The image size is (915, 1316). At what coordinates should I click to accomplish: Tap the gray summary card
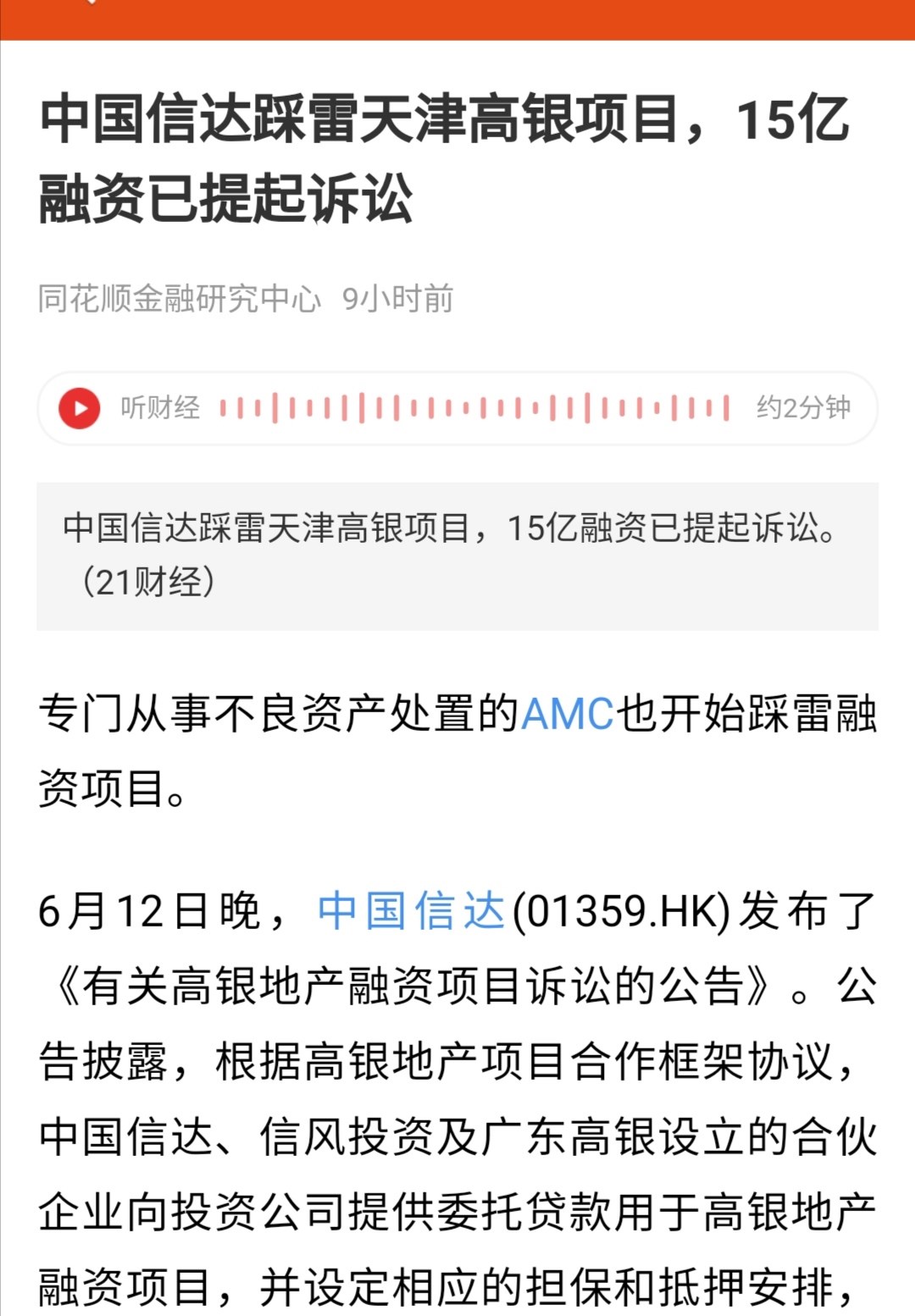point(457,550)
